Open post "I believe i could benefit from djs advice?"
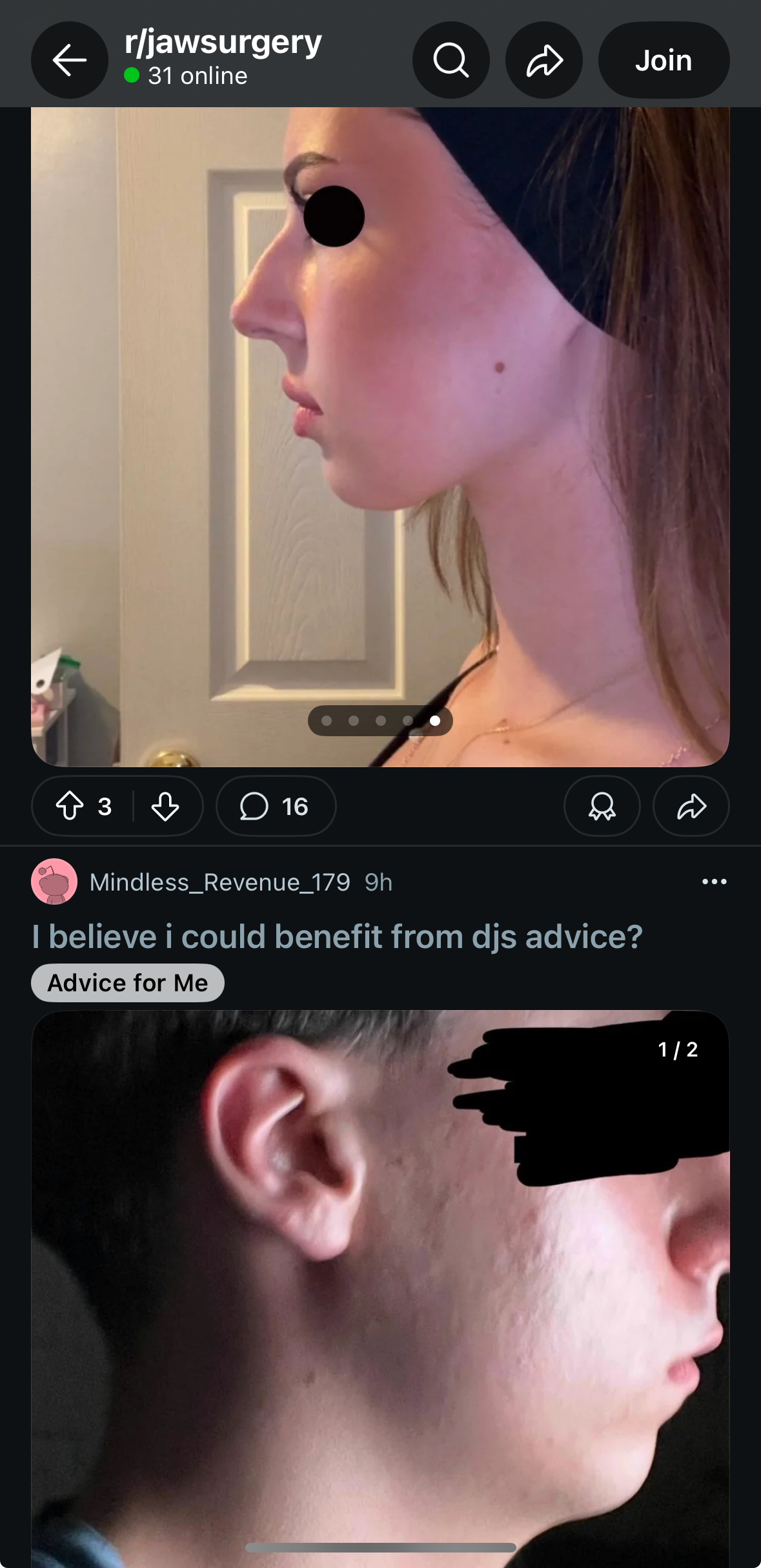This screenshot has width=761, height=1568. [337, 936]
